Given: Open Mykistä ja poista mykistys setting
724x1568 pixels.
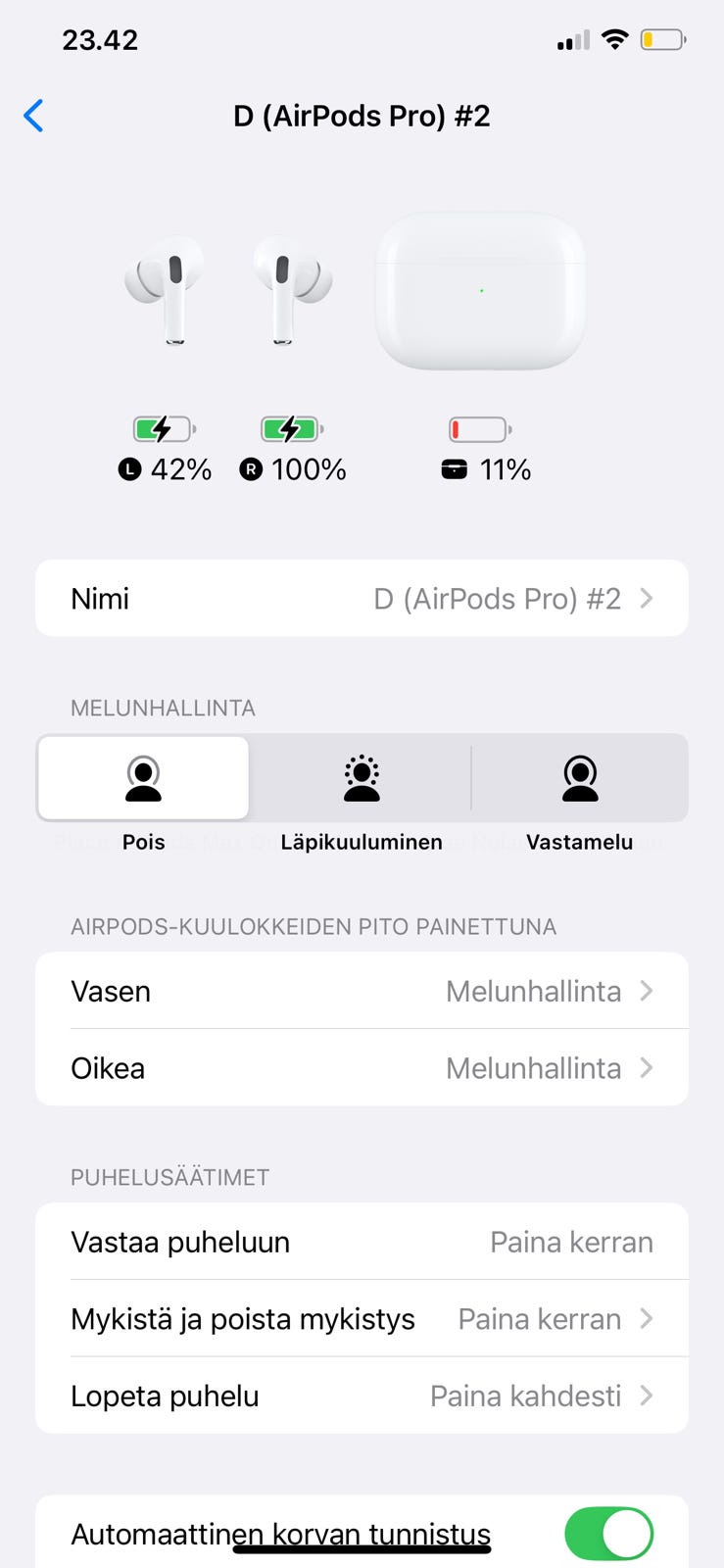Looking at the screenshot, I should point(362,1319).
